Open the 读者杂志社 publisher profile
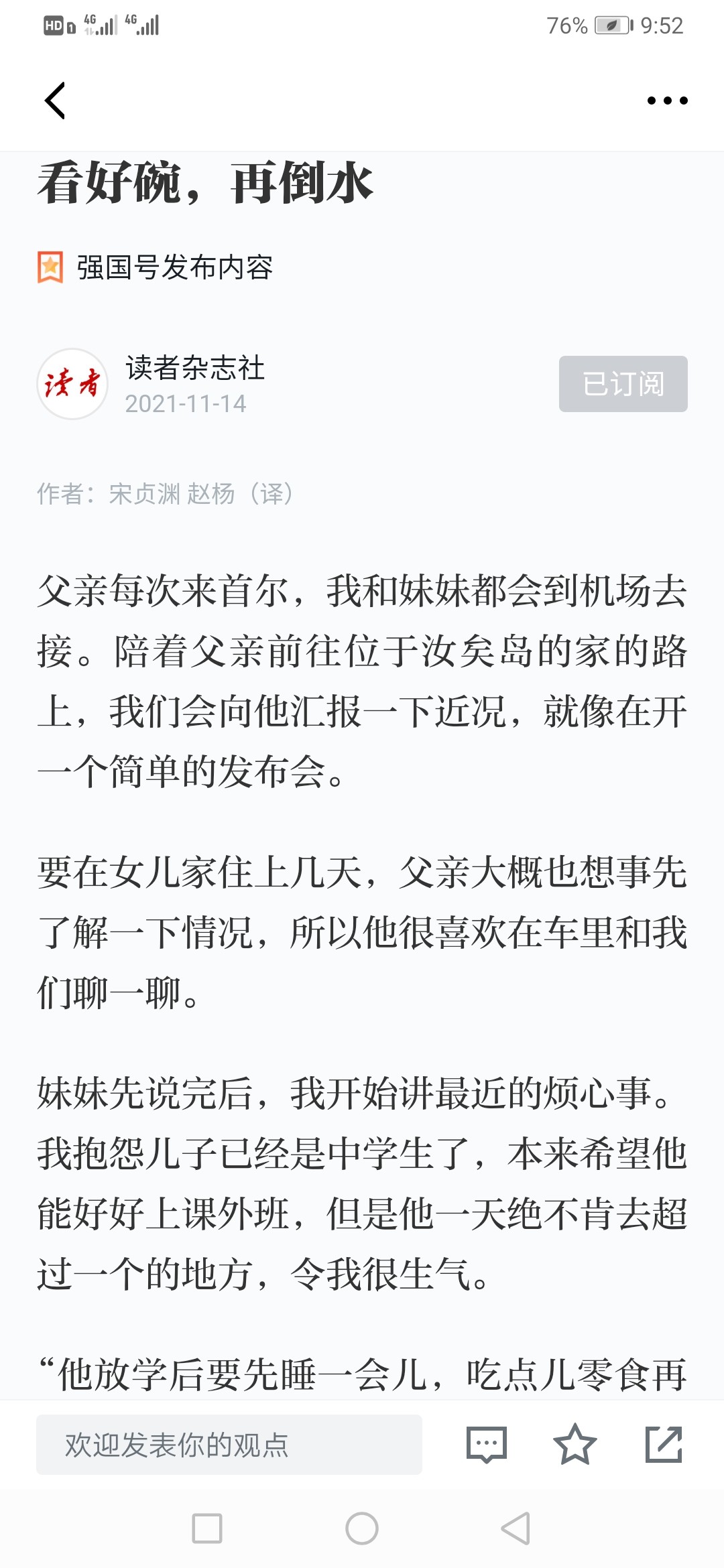Image resolution: width=724 pixels, height=1568 pixels. point(194,368)
